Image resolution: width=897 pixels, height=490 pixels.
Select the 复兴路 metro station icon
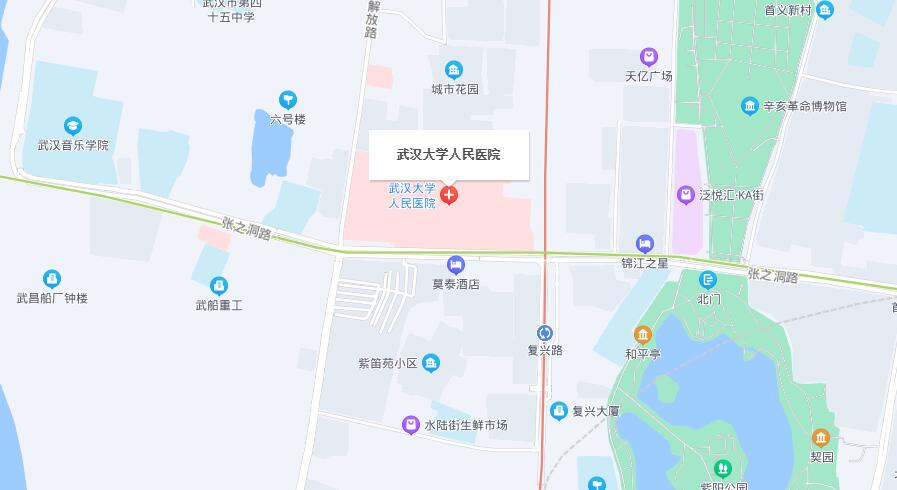pos(545,333)
